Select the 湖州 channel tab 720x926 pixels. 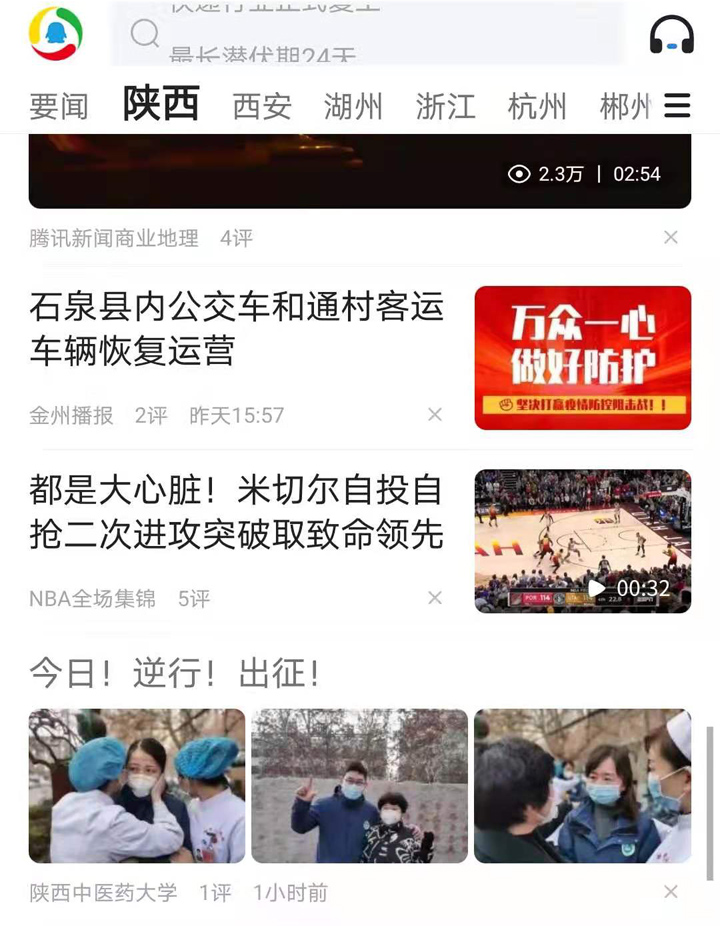pos(353,106)
